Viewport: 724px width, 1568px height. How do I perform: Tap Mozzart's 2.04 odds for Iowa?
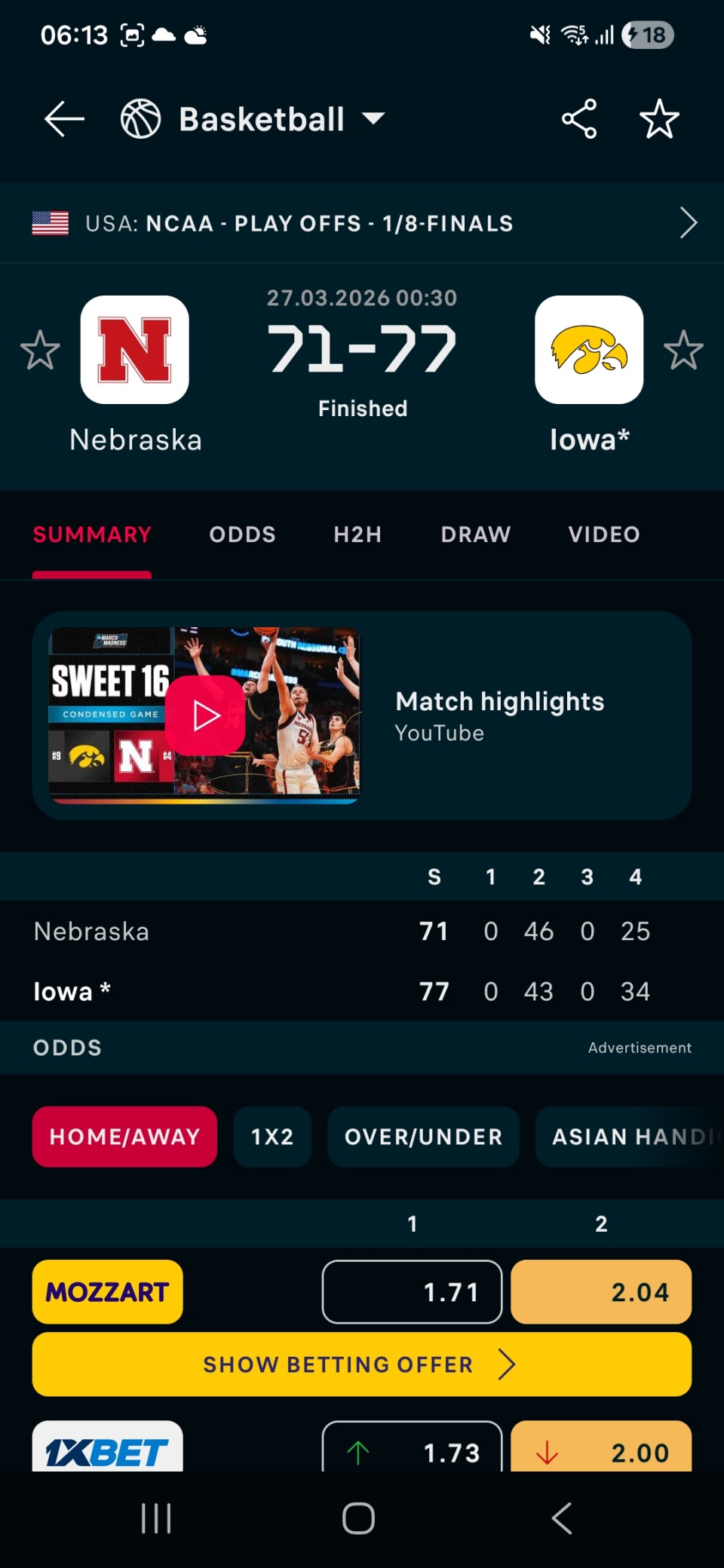[x=601, y=1292]
